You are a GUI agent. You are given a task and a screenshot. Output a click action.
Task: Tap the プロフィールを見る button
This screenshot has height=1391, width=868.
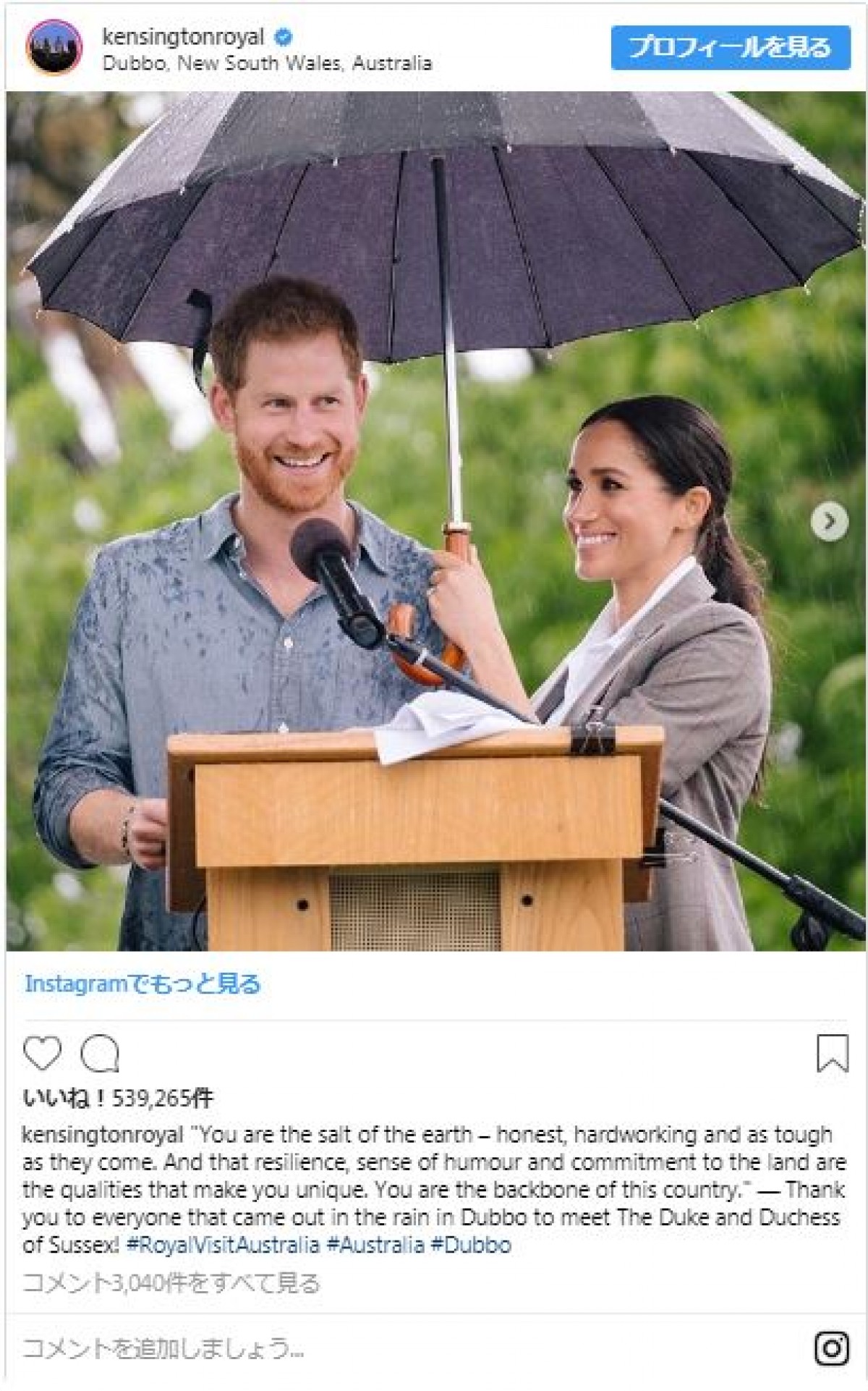730,48
